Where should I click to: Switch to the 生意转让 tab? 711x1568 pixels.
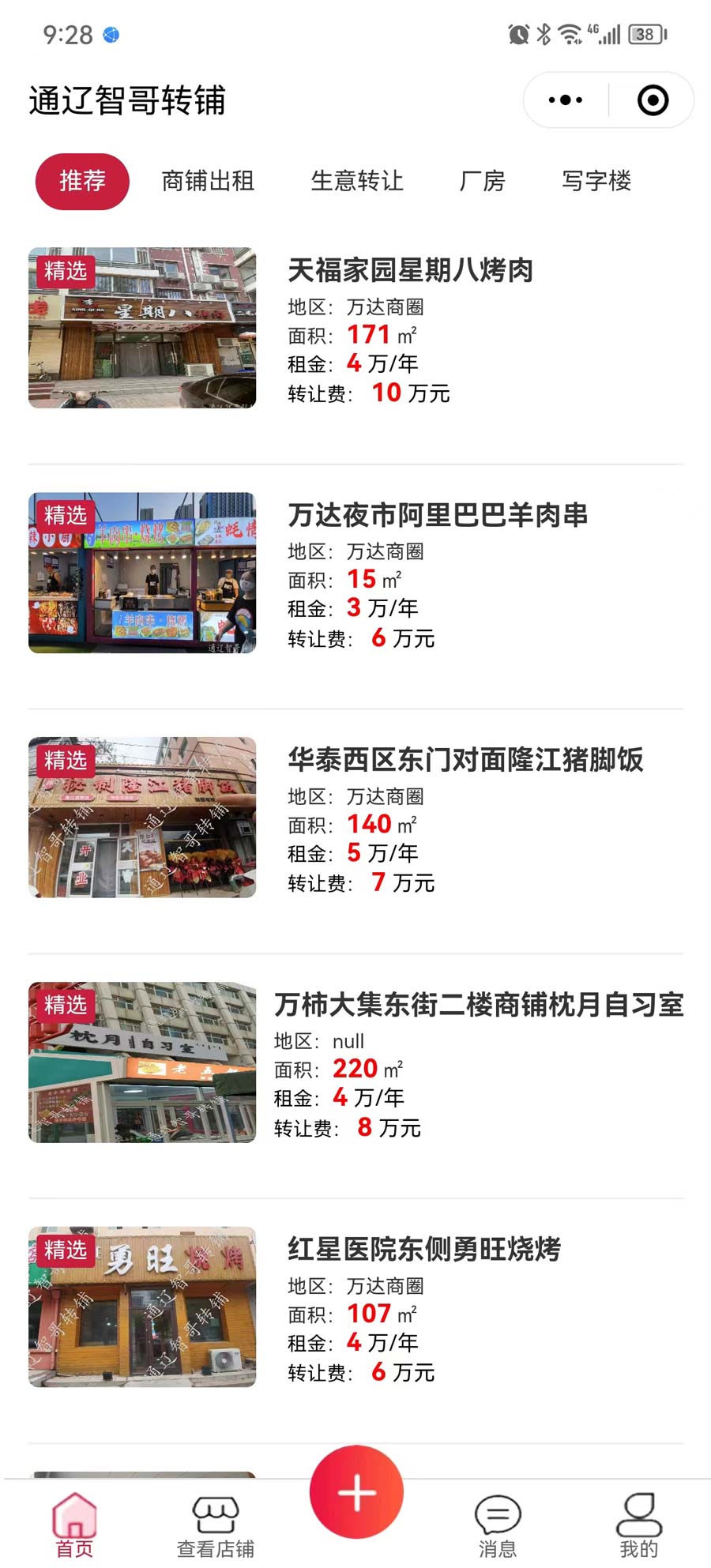tap(357, 181)
